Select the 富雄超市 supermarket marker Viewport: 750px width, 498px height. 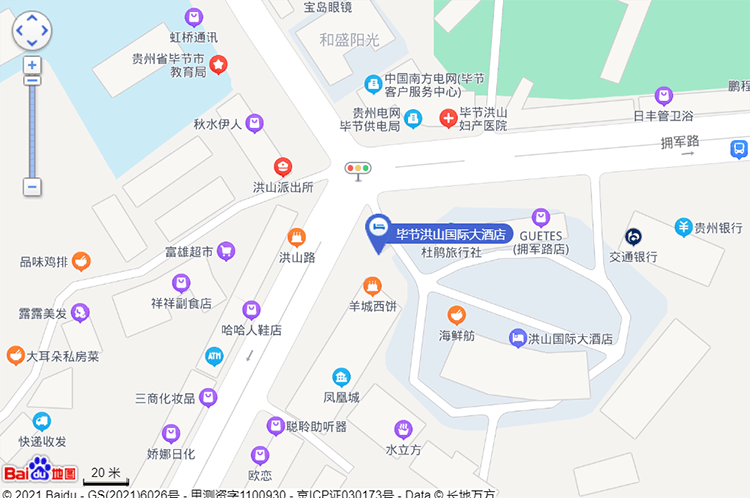point(226,251)
